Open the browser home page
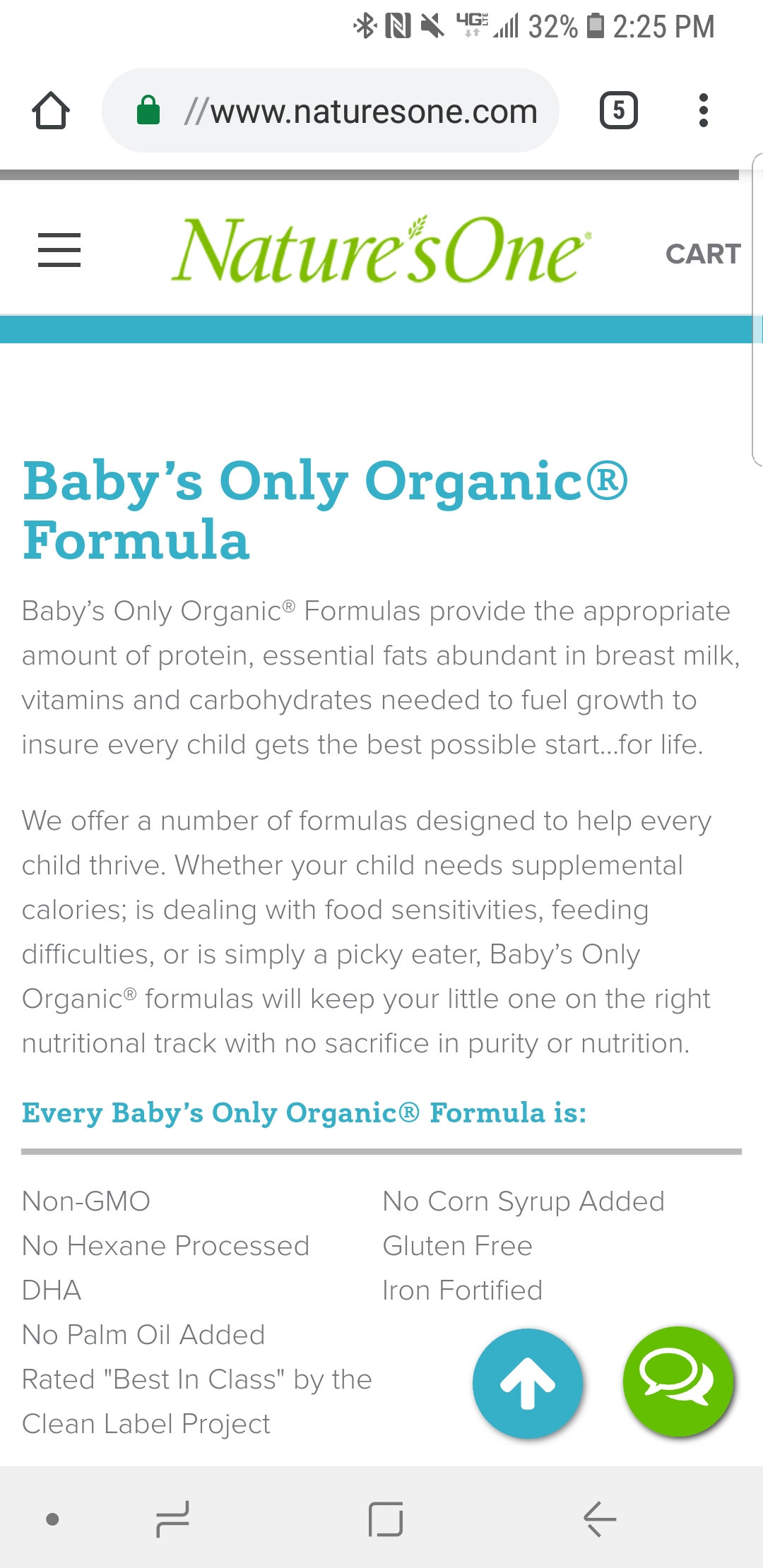Viewport: 763px width, 1568px height. pyautogui.click(x=51, y=111)
